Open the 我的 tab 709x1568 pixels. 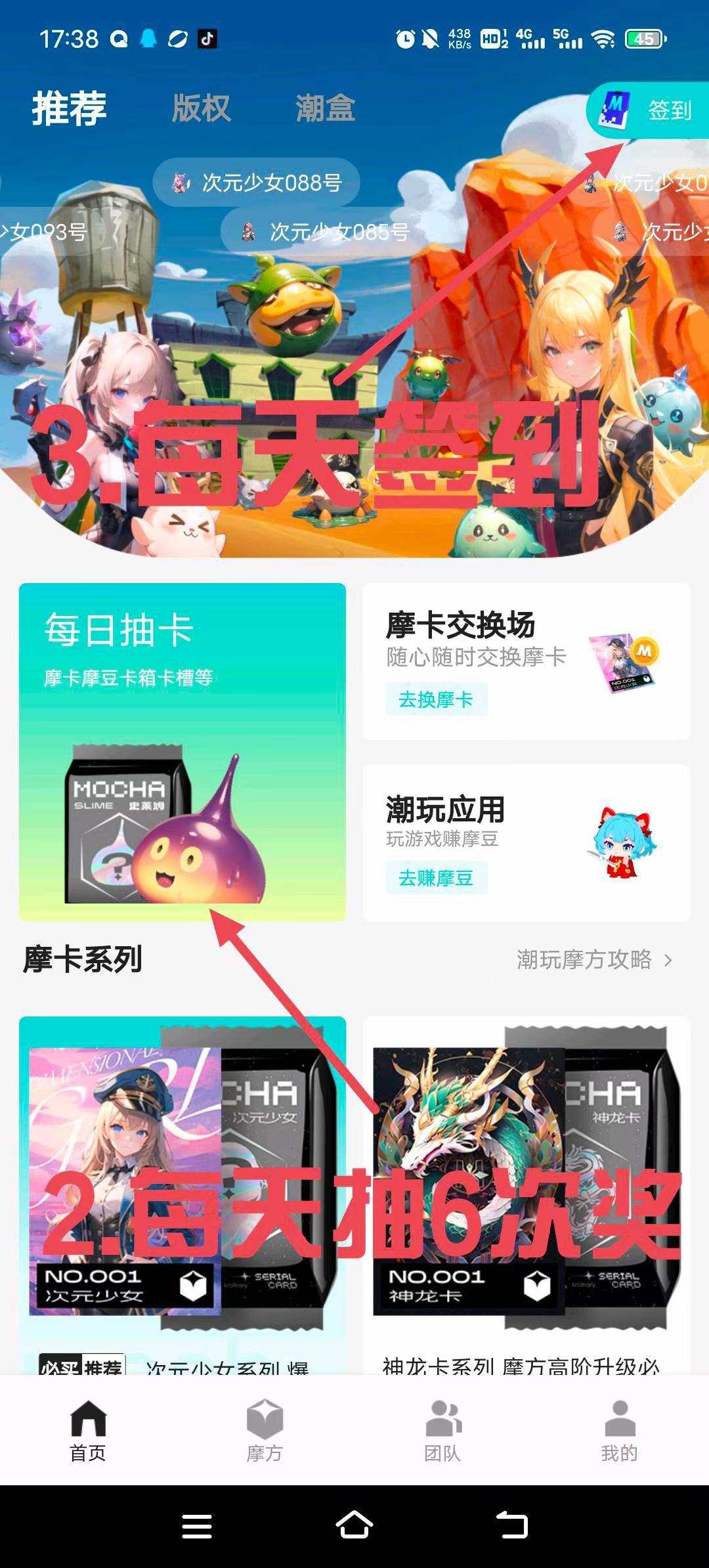pyautogui.click(x=619, y=1431)
